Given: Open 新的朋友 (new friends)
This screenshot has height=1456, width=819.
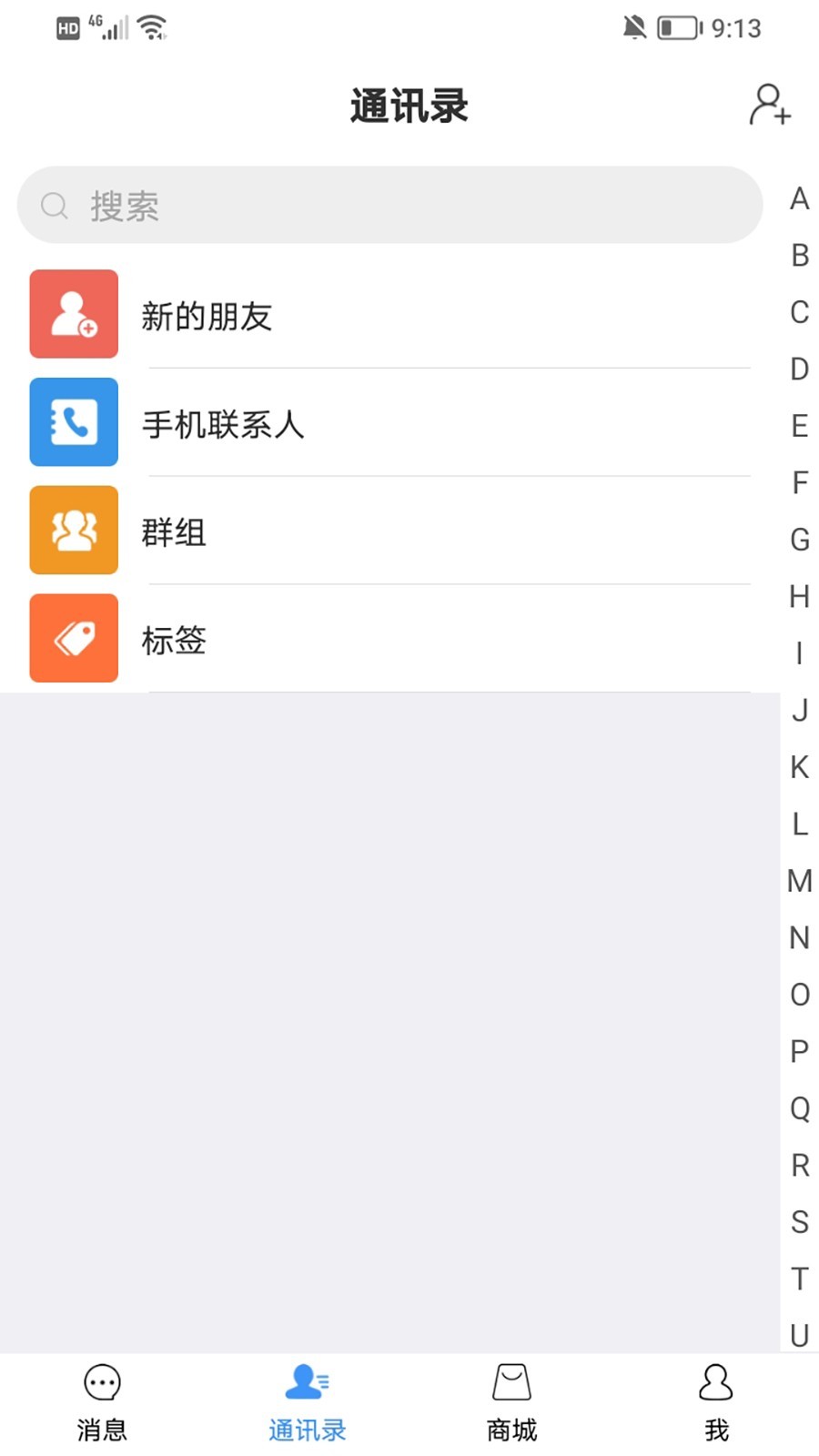Looking at the screenshot, I should coord(389,315).
